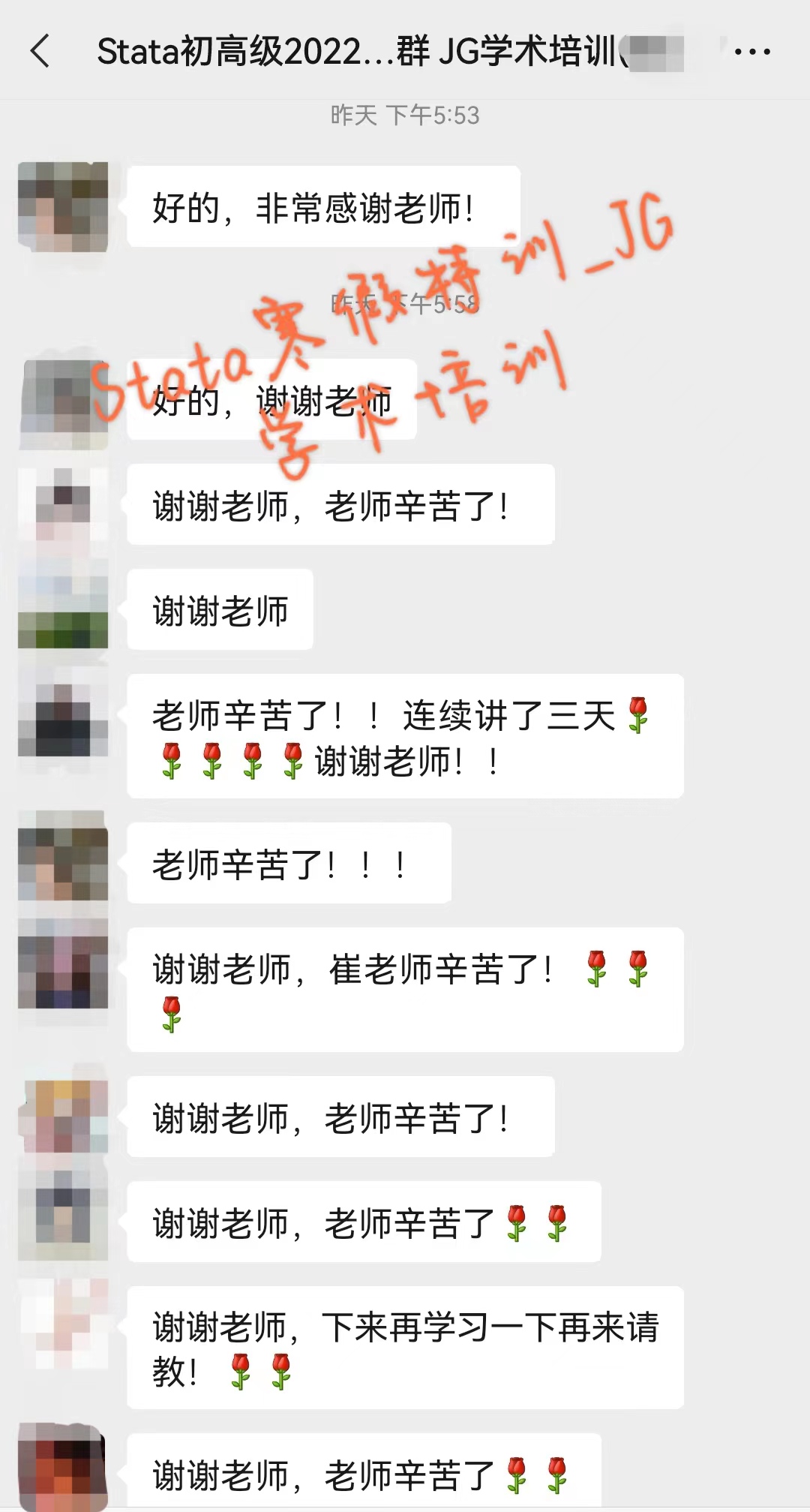View profile of member who wrote 连续讲了三天
The height and width of the screenshot is (1512, 810).
tap(63, 717)
